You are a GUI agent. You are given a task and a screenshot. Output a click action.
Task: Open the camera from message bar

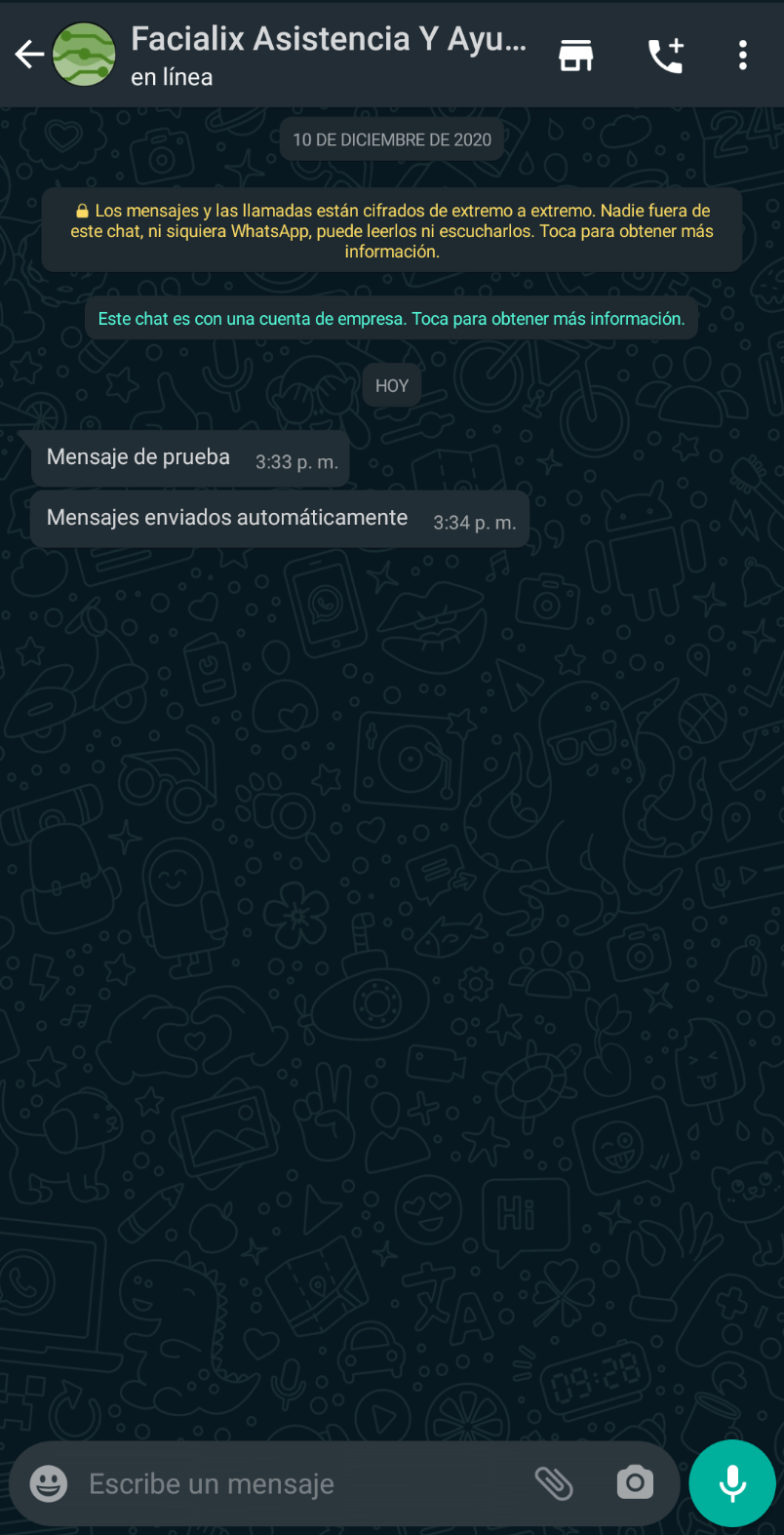click(x=635, y=1483)
